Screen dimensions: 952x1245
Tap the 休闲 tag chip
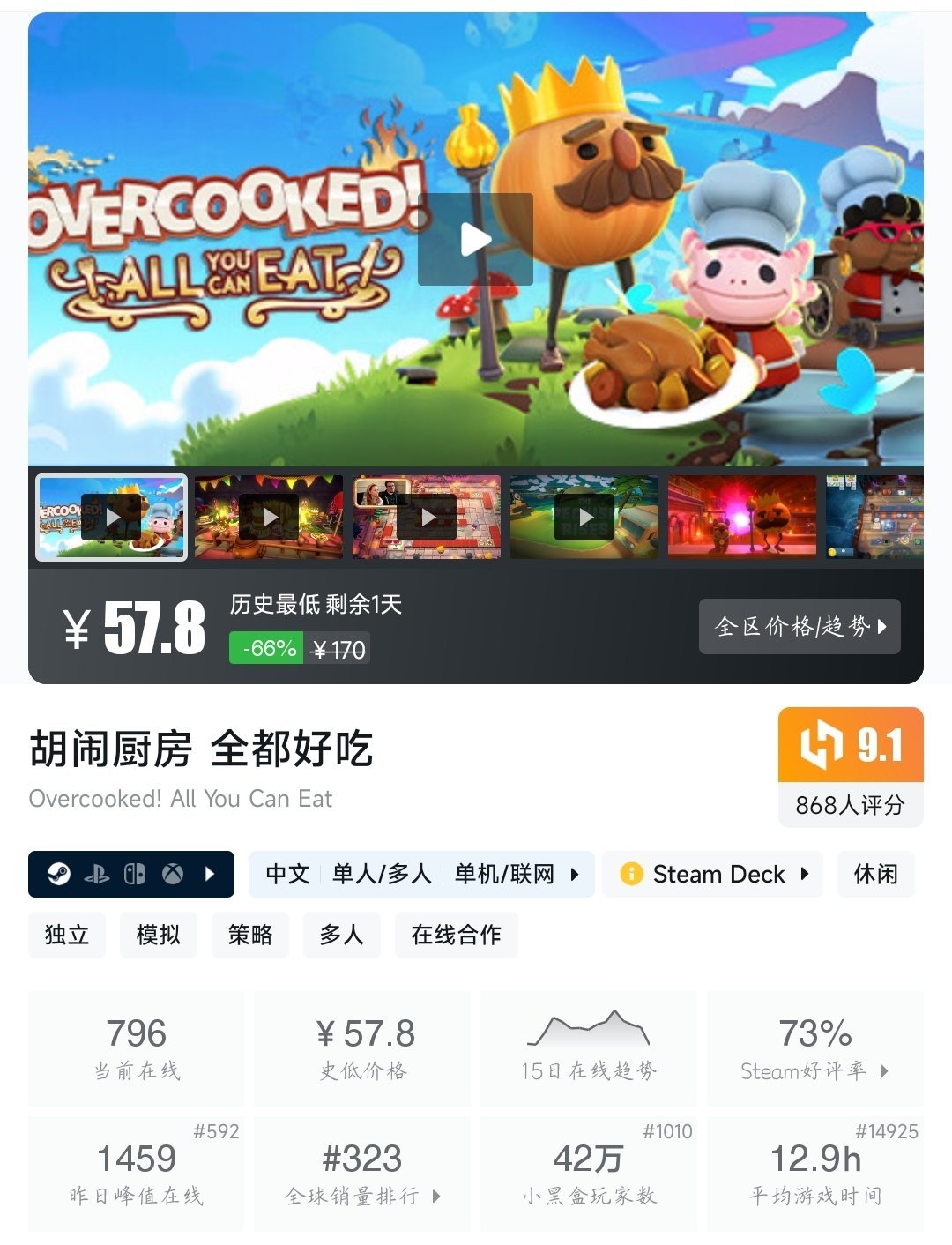[x=875, y=874]
